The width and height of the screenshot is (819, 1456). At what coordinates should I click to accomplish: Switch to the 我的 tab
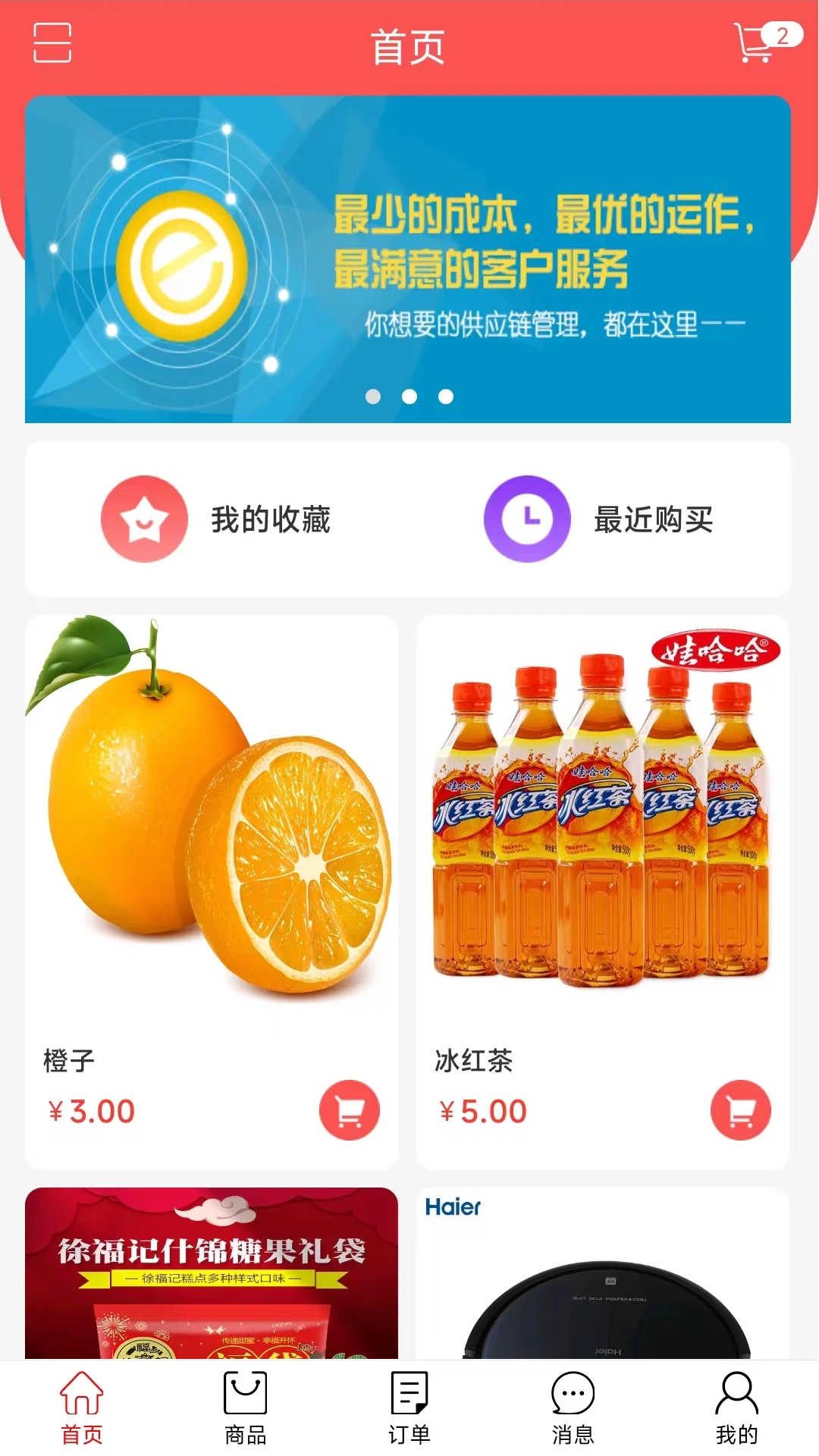(736, 1407)
